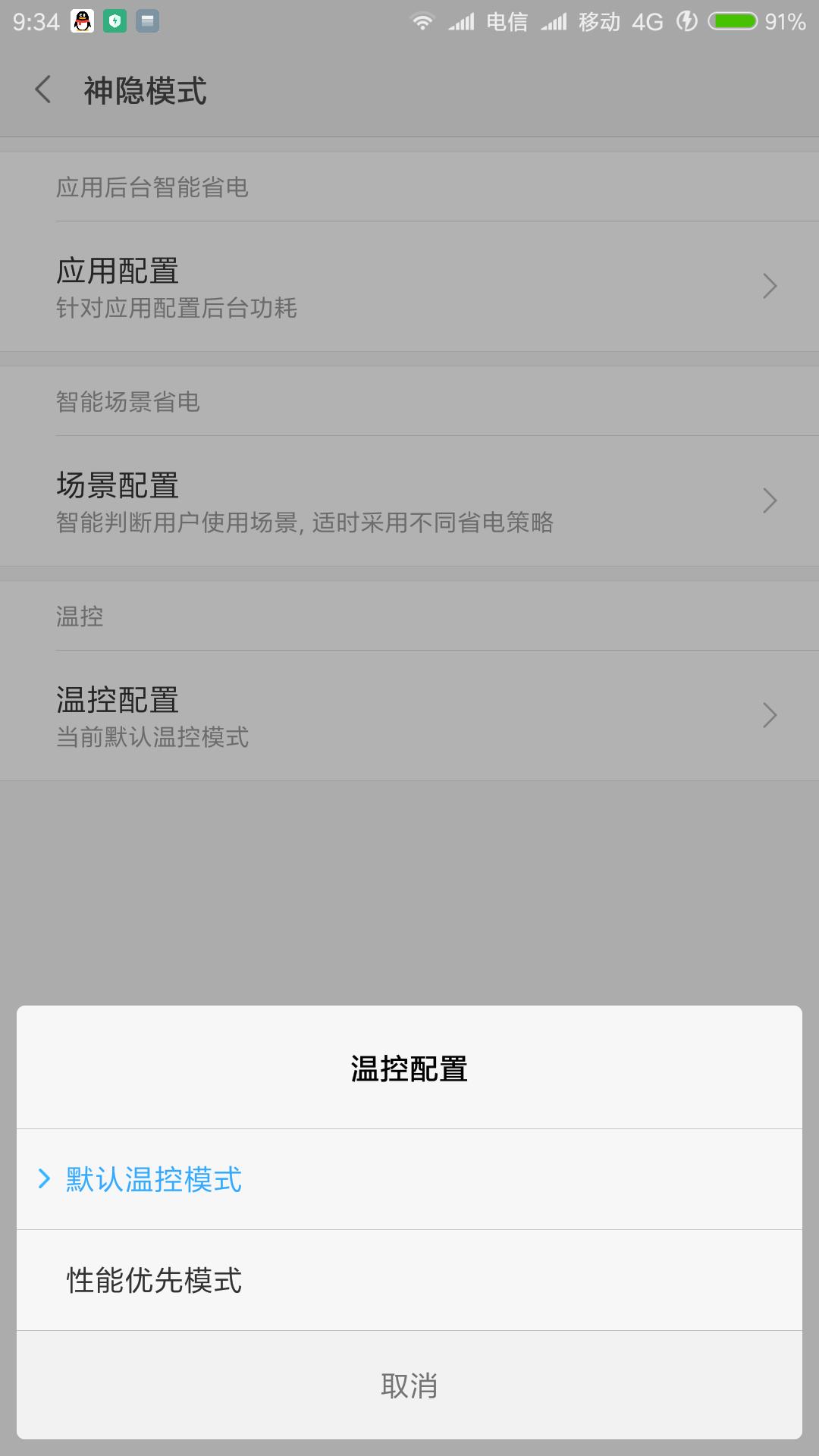
Task: Tap the battery level icon
Action: click(x=730, y=20)
